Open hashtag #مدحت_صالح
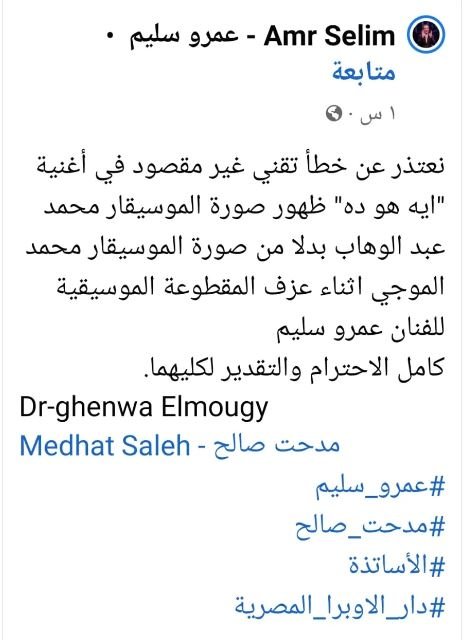This screenshot has width=473, height=640. pos(370,527)
